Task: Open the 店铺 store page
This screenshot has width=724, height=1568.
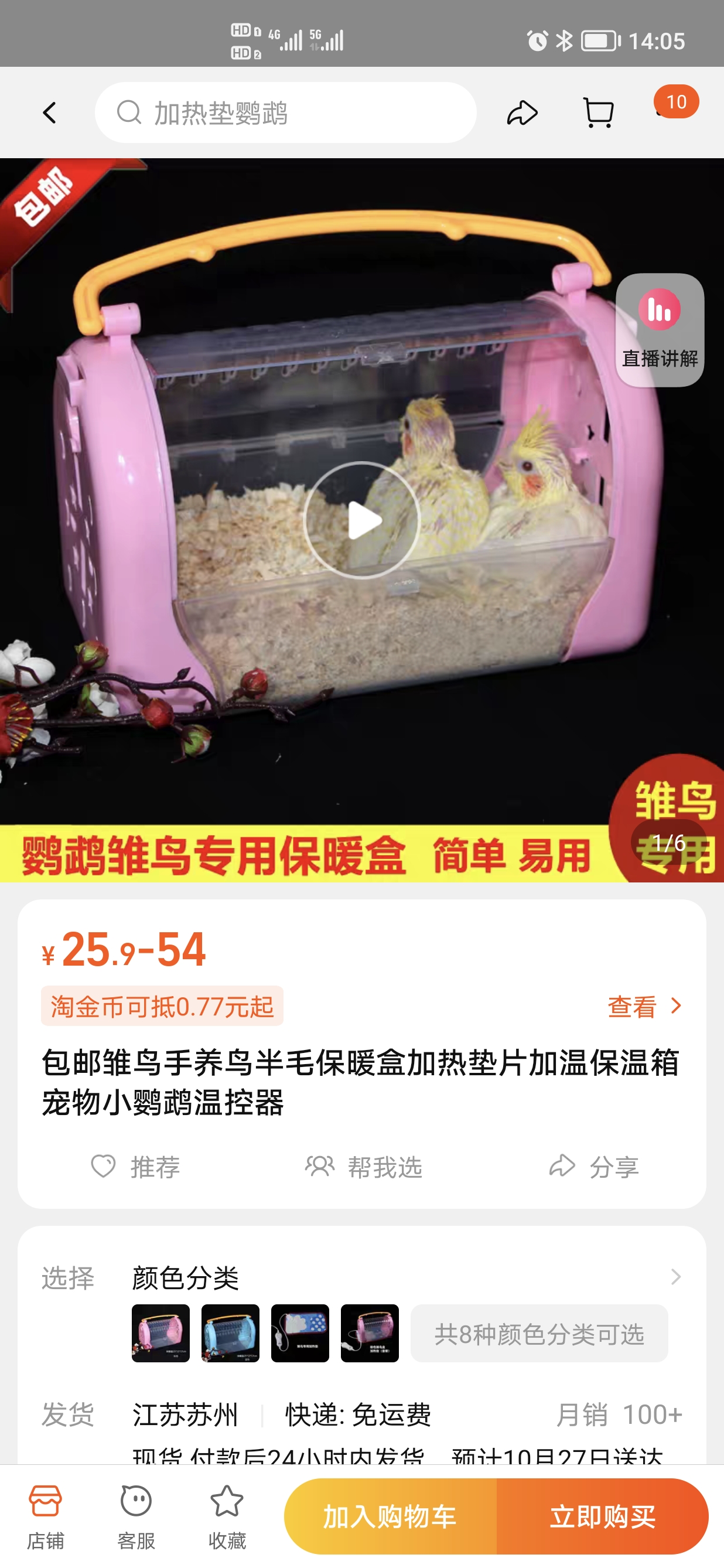Action: pyautogui.click(x=46, y=1516)
